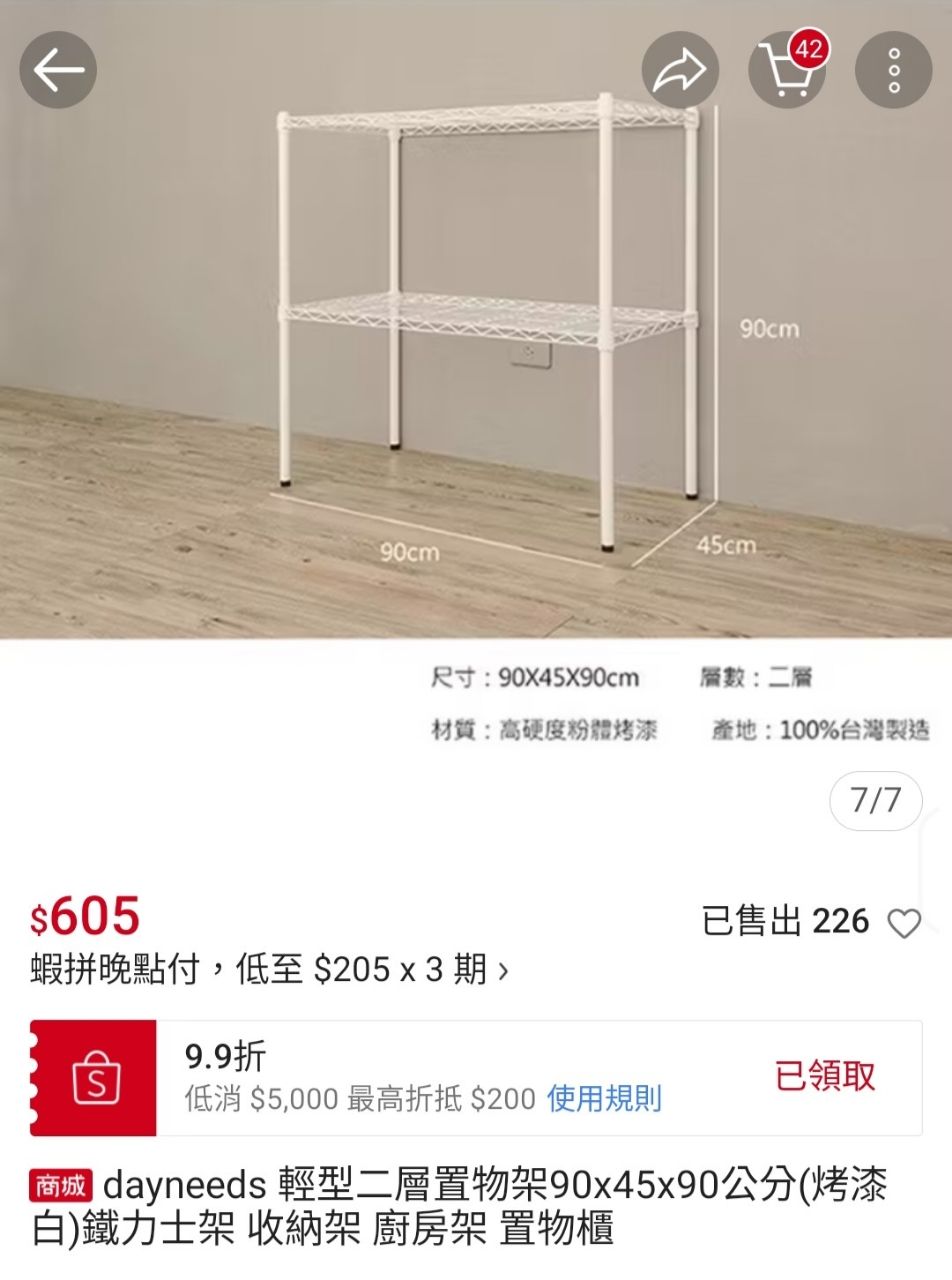Open 蝦拼晚點付 installment details
The width and height of the screenshot is (952, 1280).
coord(270,970)
